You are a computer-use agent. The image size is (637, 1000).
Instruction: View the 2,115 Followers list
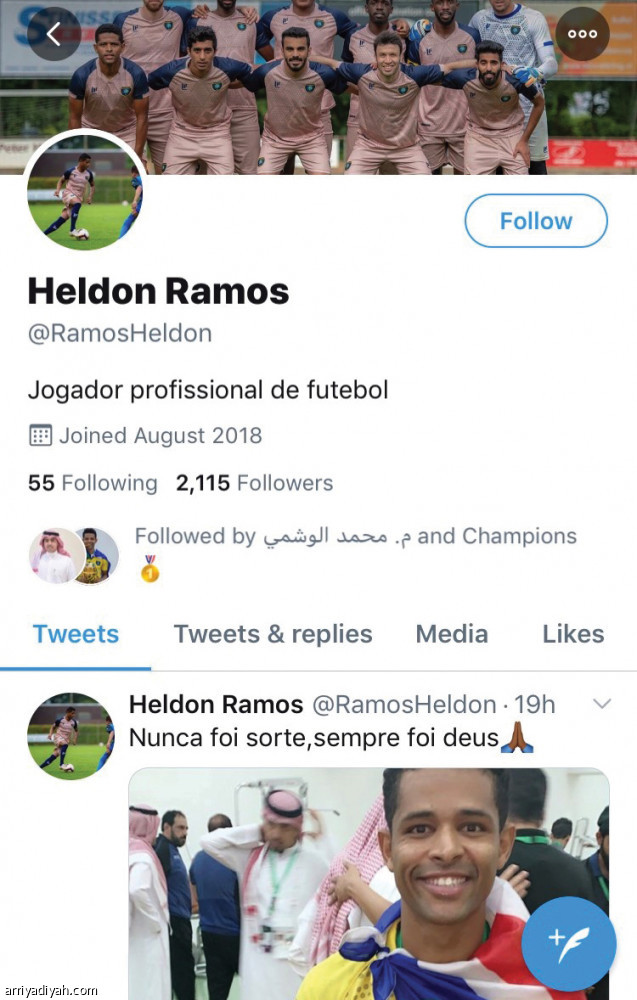coord(254,484)
